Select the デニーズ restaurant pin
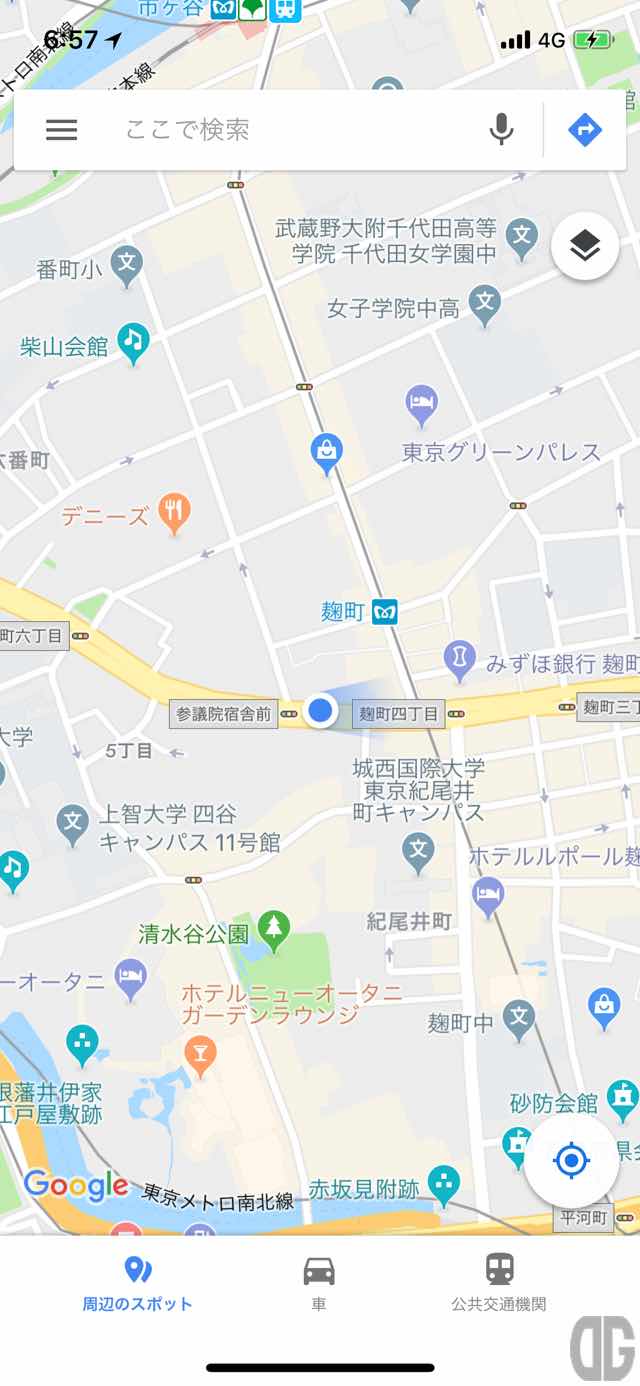Viewport: 640px width, 1386px height. [x=176, y=512]
